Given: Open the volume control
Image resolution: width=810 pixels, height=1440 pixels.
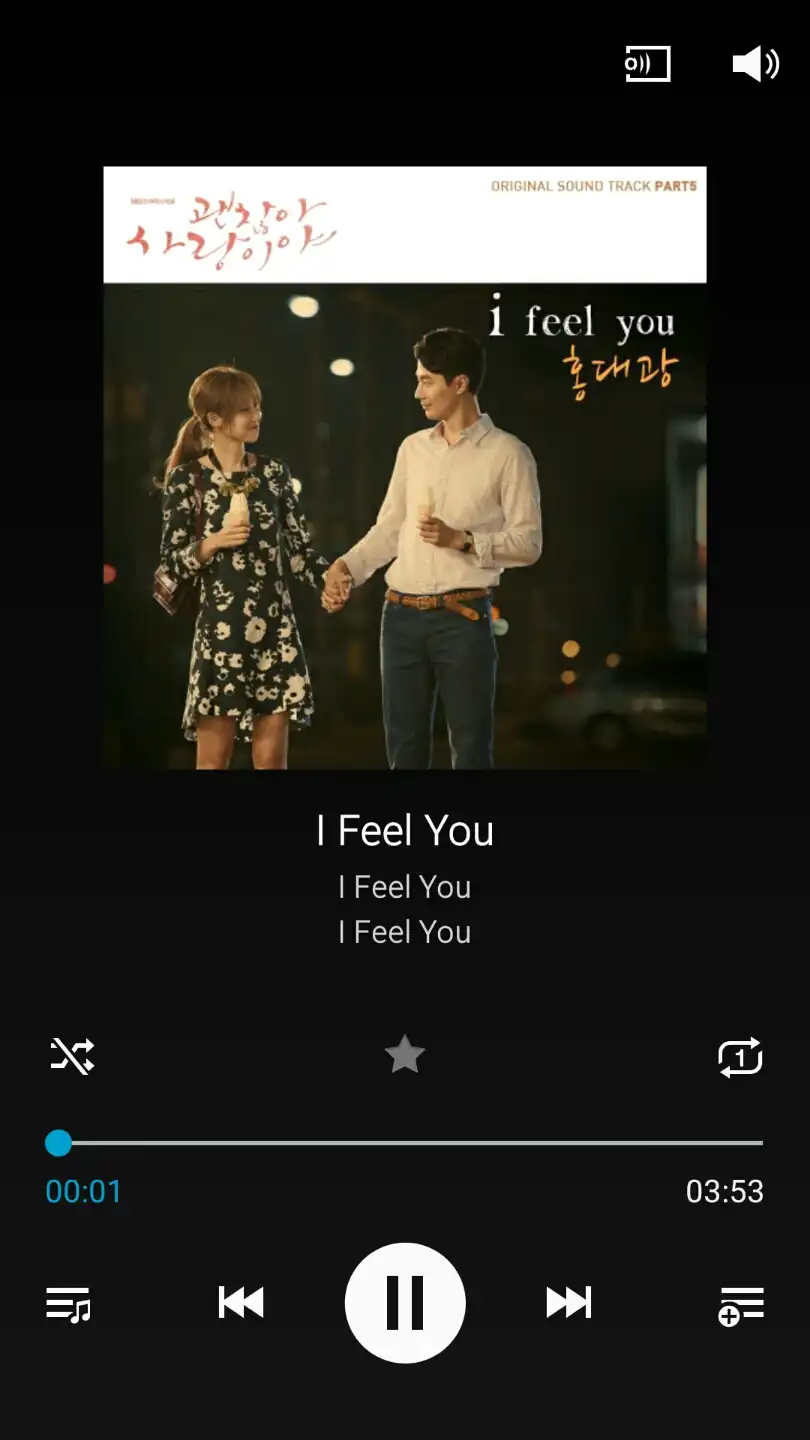Looking at the screenshot, I should pyautogui.click(x=755, y=65).
